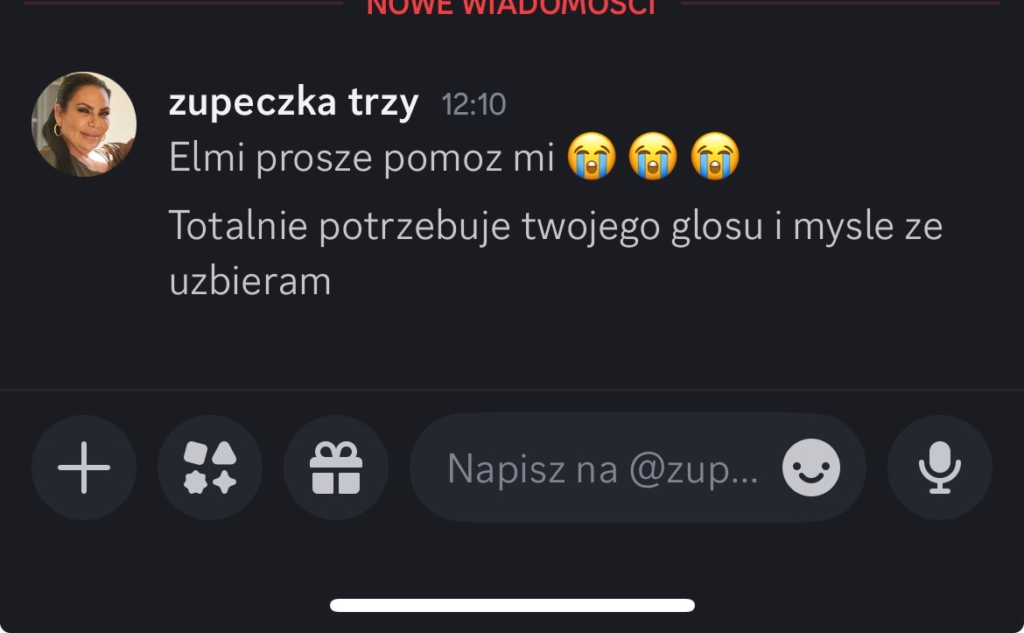Tap the voice message microphone
The image size is (1024, 633).
tap(939, 467)
